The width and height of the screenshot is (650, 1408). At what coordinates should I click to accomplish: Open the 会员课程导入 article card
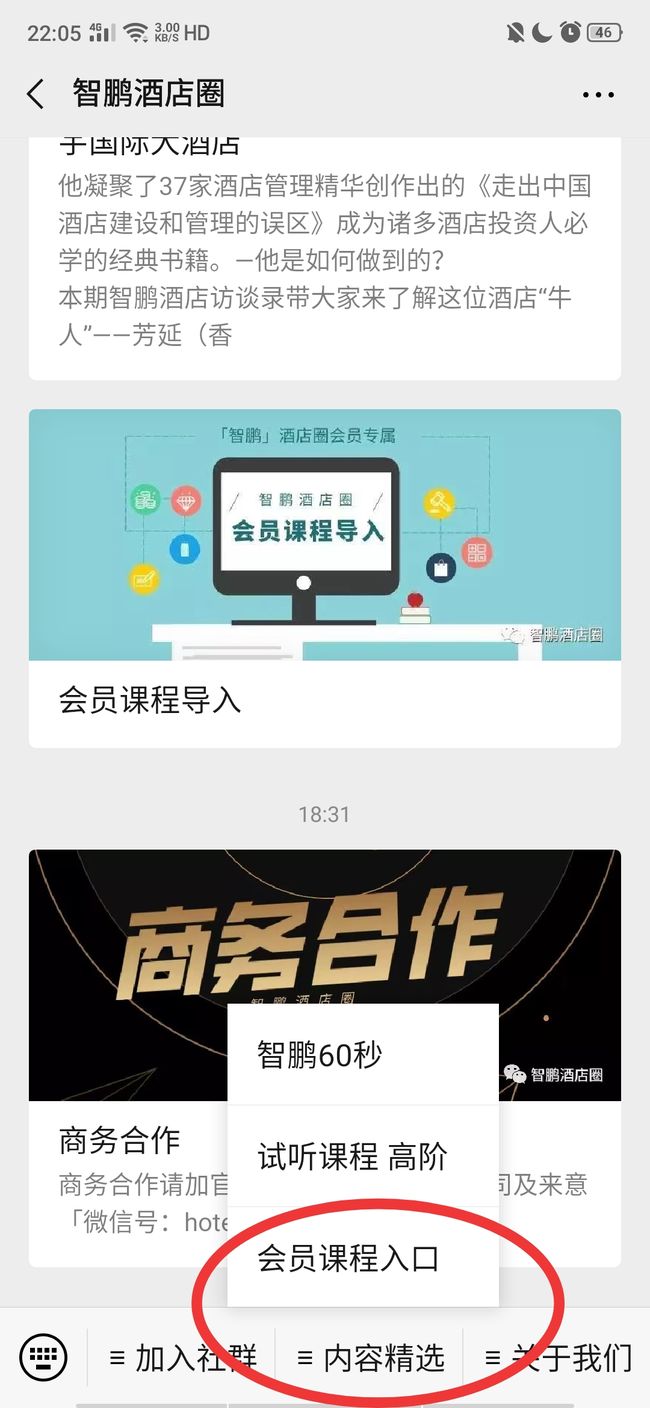click(325, 578)
